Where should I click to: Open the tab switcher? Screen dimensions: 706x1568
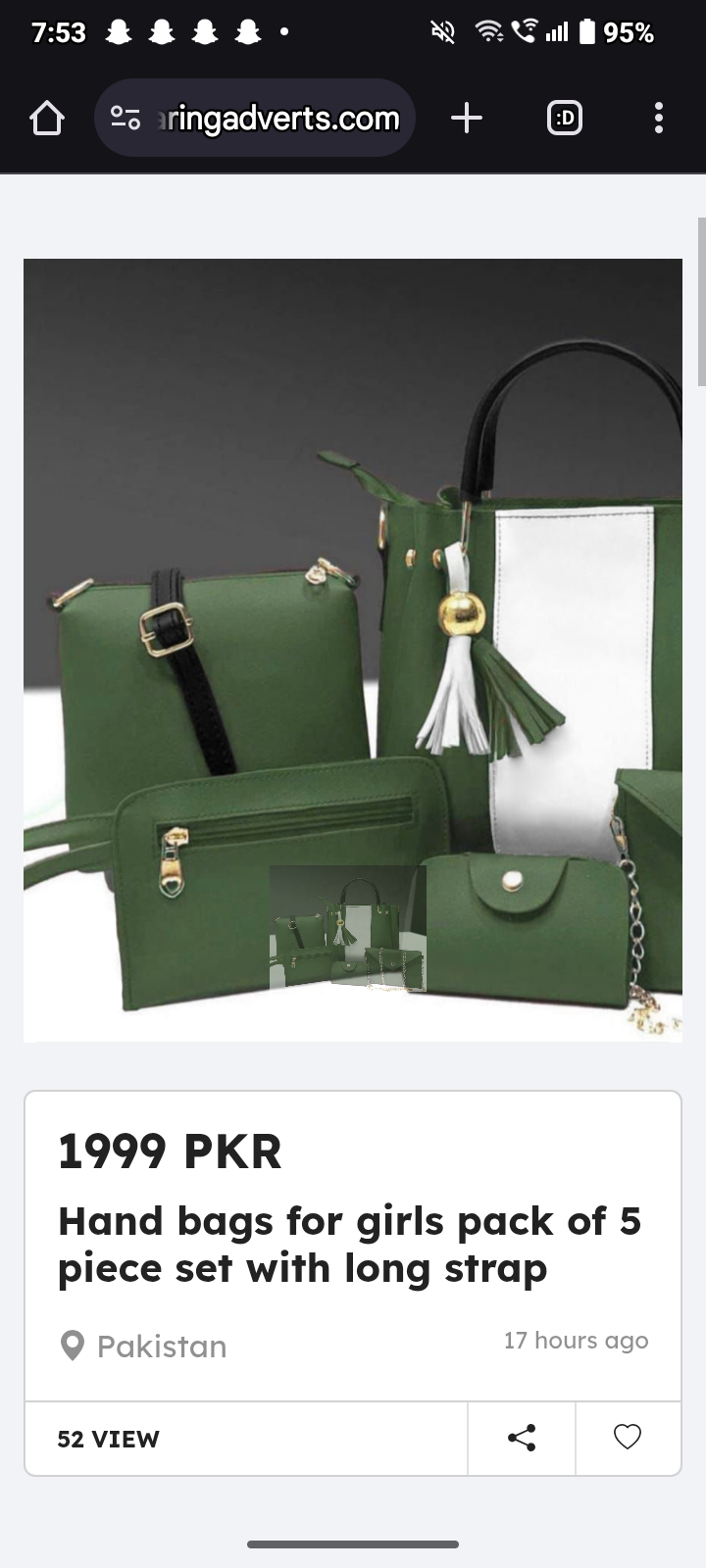point(564,119)
